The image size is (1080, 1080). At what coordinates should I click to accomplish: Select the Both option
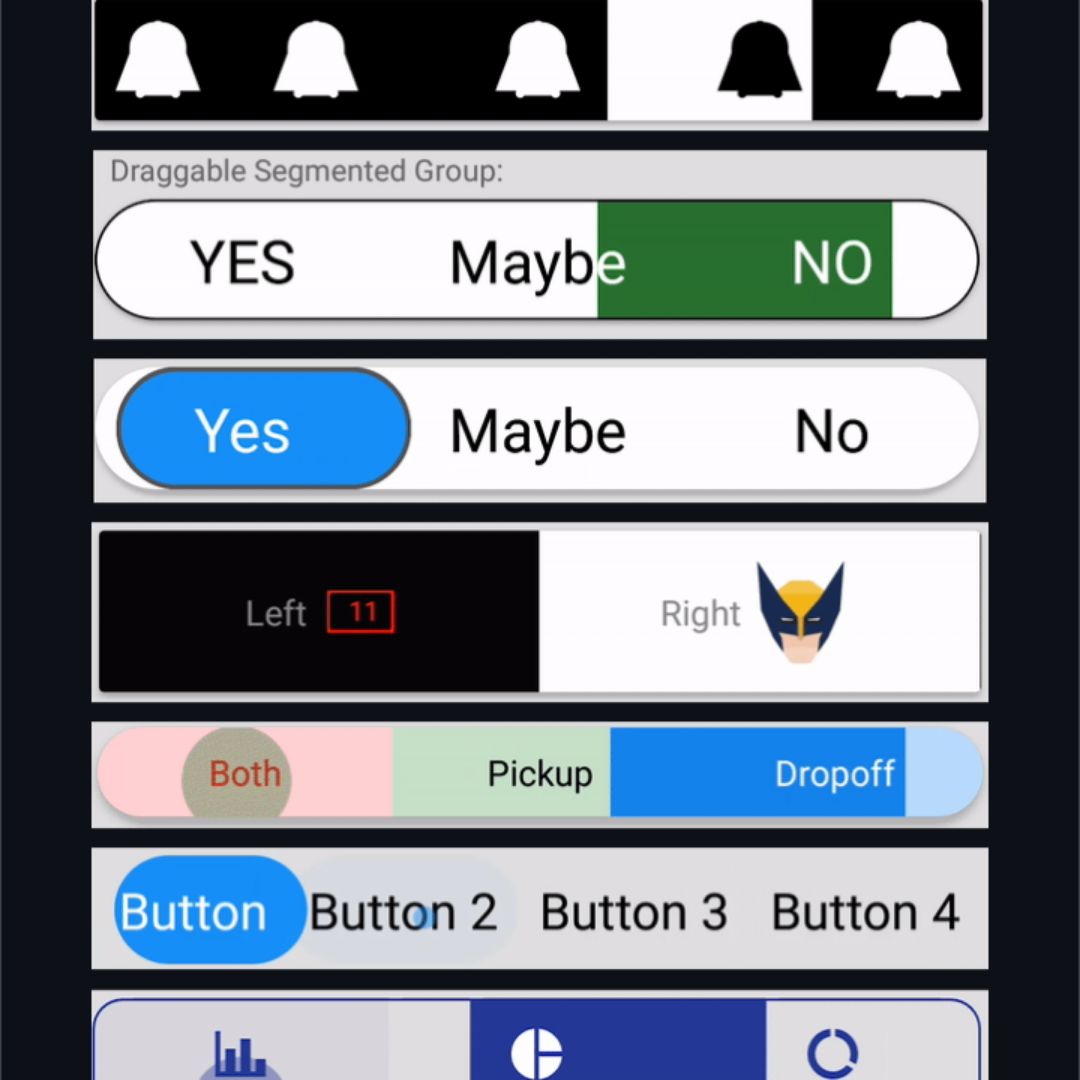click(x=244, y=773)
